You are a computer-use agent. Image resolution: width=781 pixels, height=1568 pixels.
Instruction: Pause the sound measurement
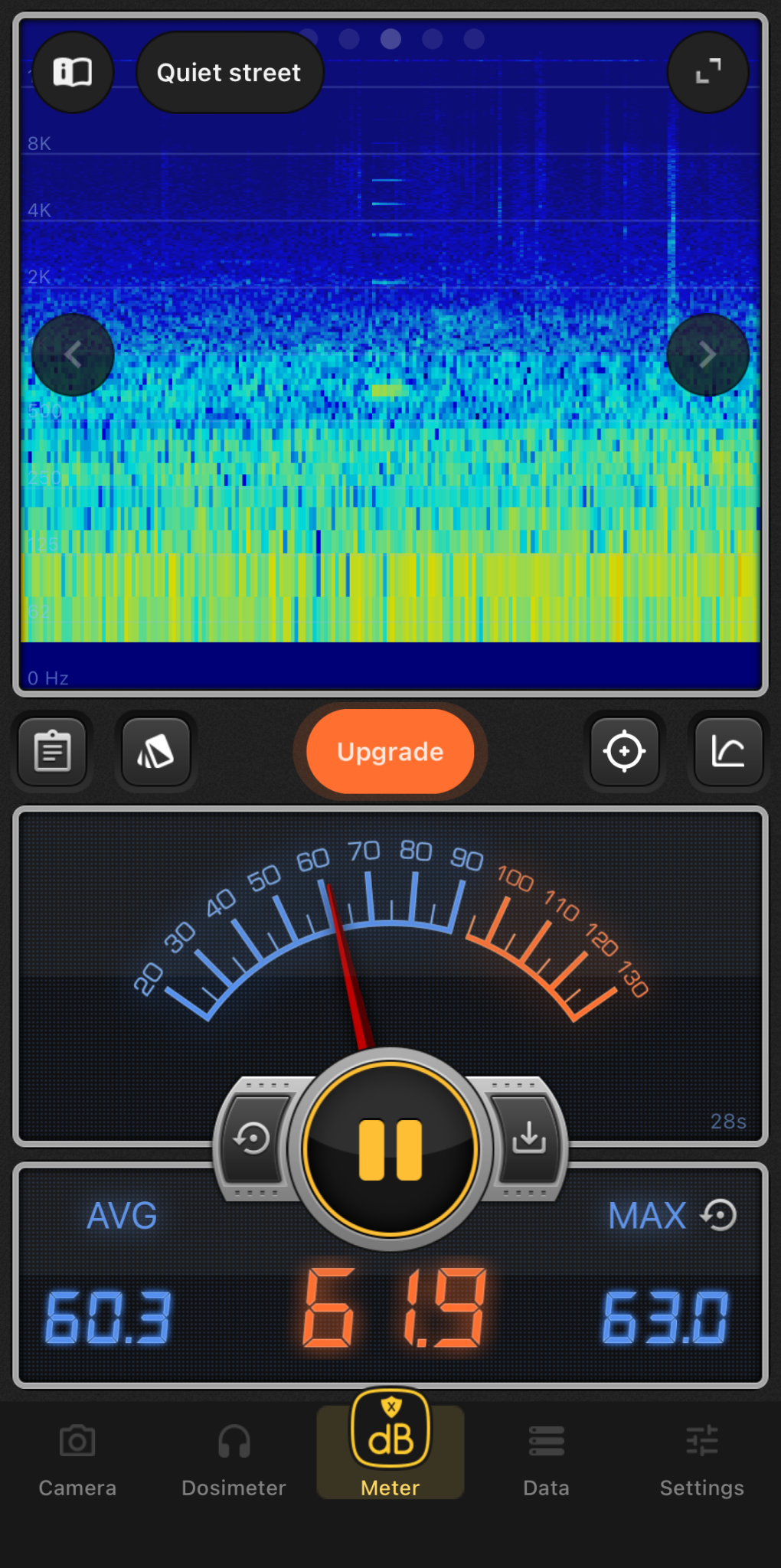click(390, 1149)
